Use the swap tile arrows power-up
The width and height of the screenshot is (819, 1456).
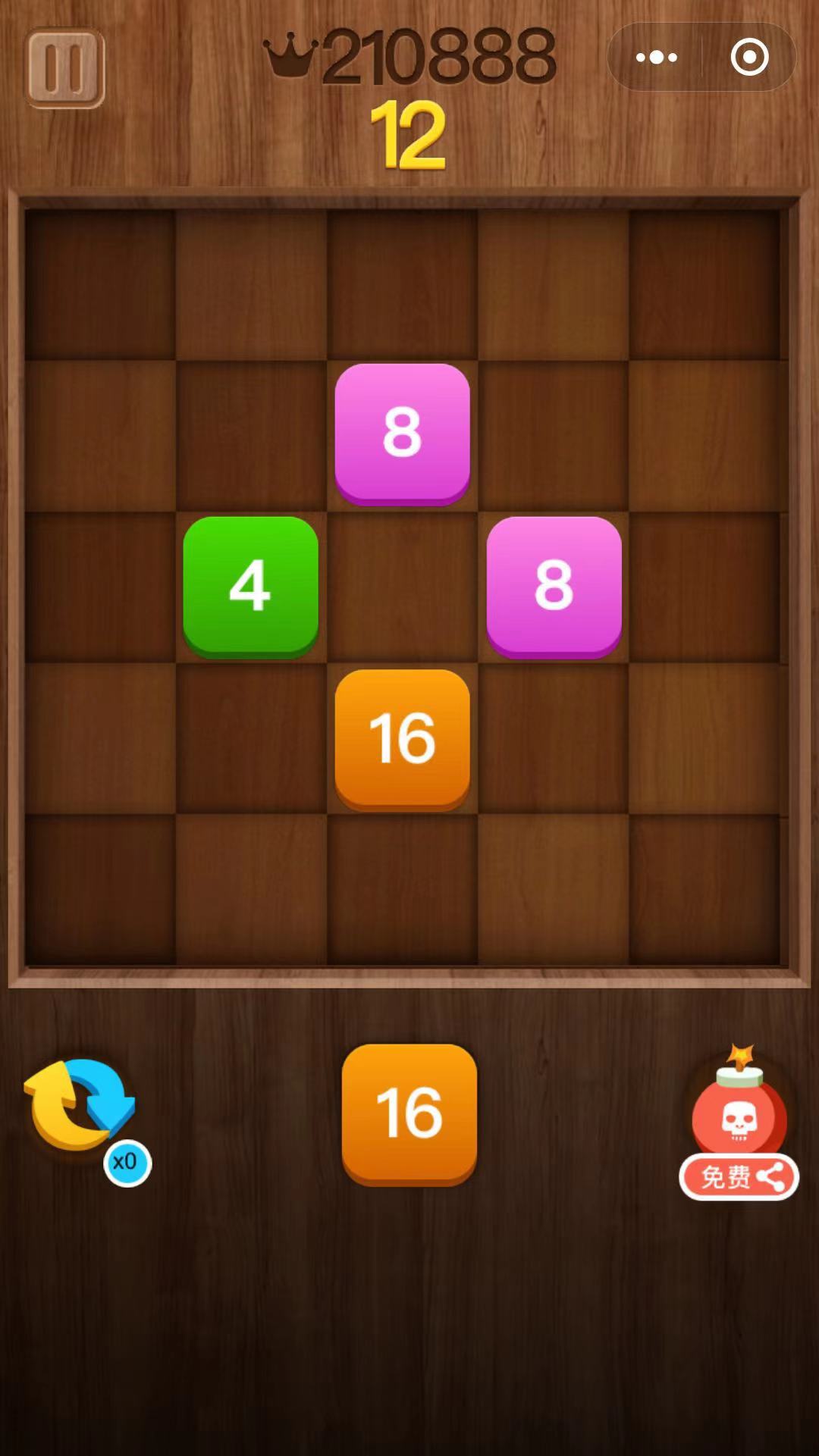(x=80, y=1105)
